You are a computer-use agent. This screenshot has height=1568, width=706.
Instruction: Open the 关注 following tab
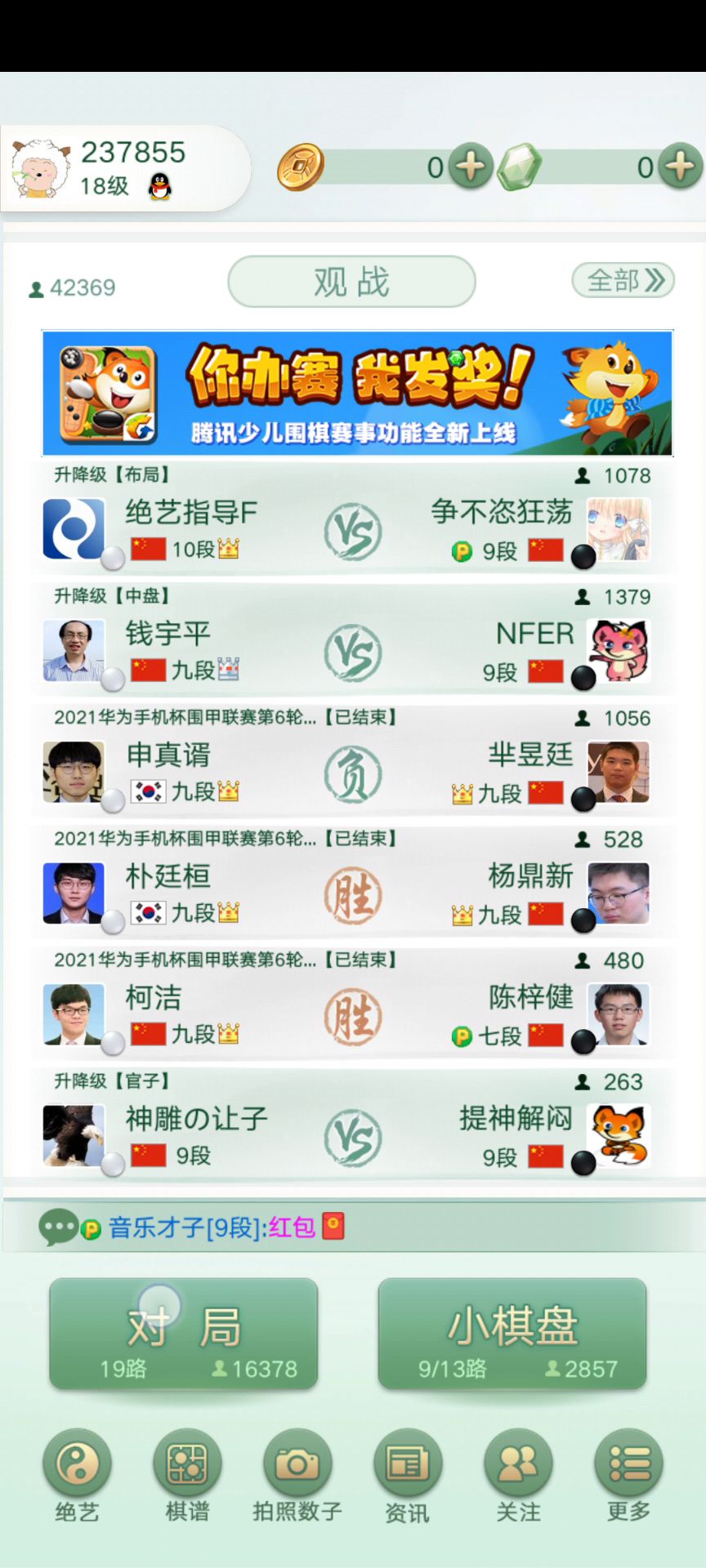518,1475
